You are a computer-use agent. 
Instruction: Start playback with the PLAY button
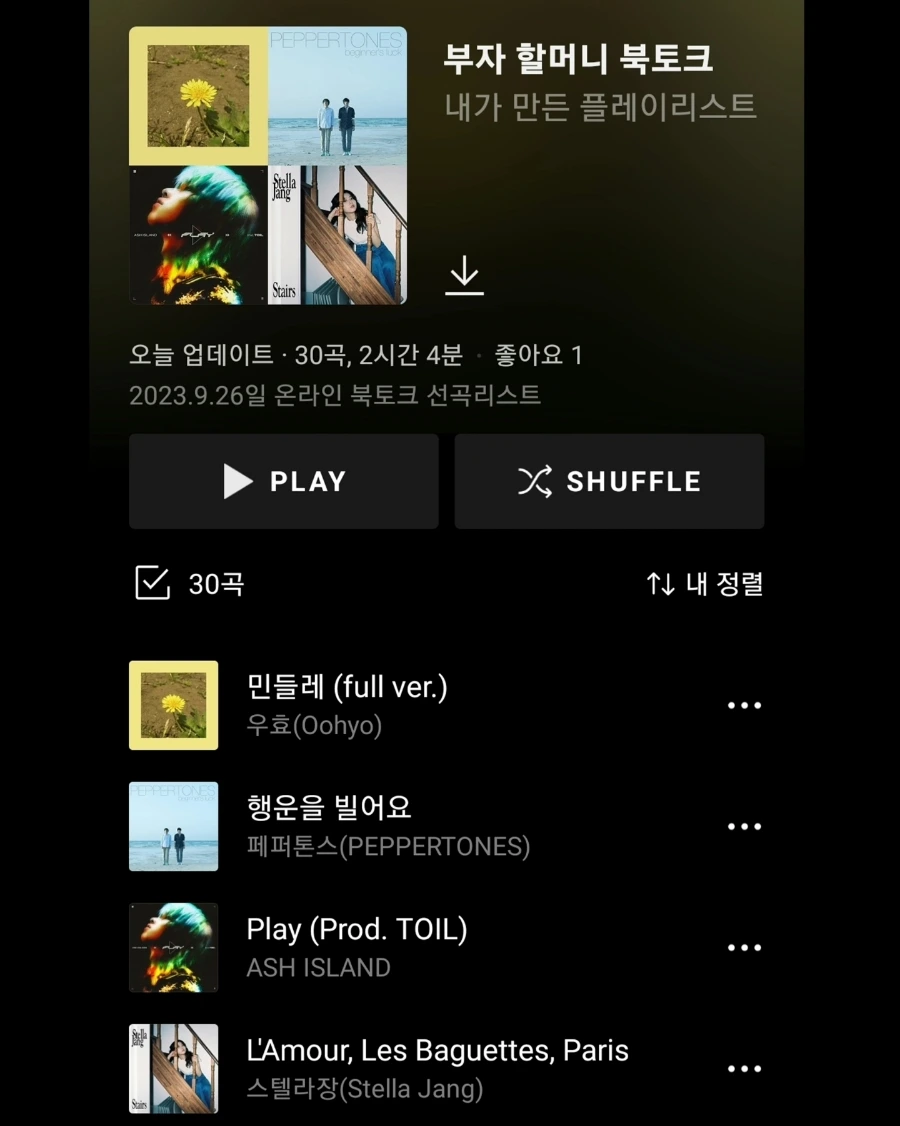click(x=284, y=481)
